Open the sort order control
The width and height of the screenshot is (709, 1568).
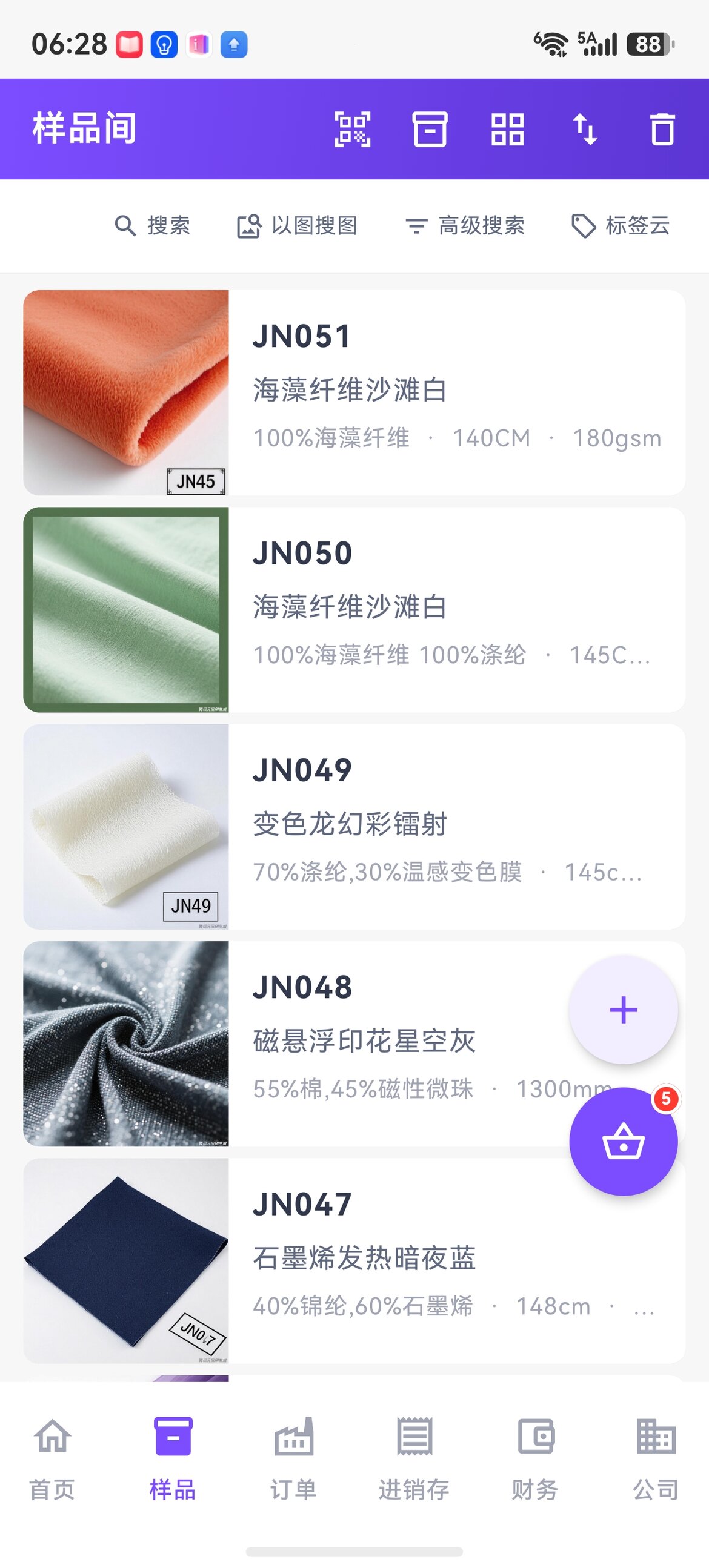point(587,130)
